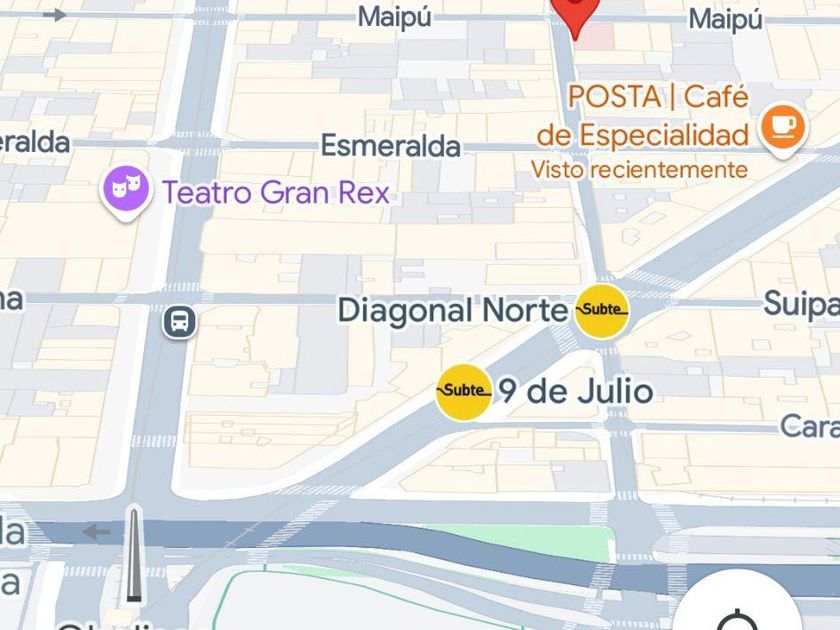Image resolution: width=840 pixels, height=630 pixels.
Task: Tap the bus stop icon on the map
Action: coord(179,322)
